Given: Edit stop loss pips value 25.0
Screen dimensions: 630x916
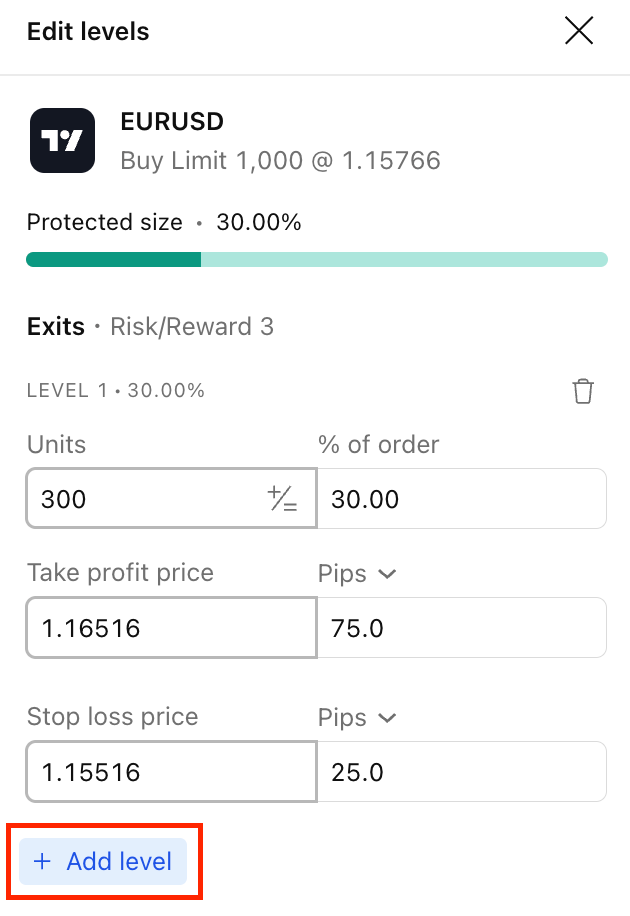Looking at the screenshot, I should (460, 772).
